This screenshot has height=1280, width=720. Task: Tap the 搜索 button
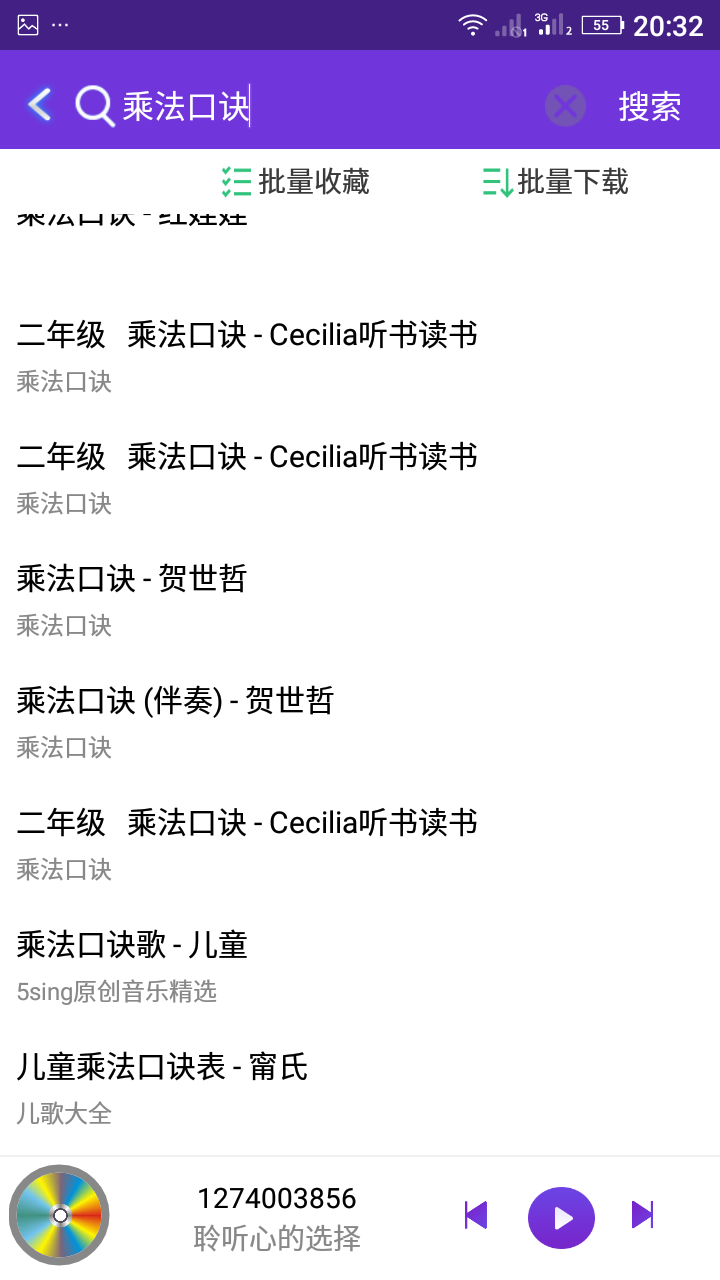click(x=649, y=106)
